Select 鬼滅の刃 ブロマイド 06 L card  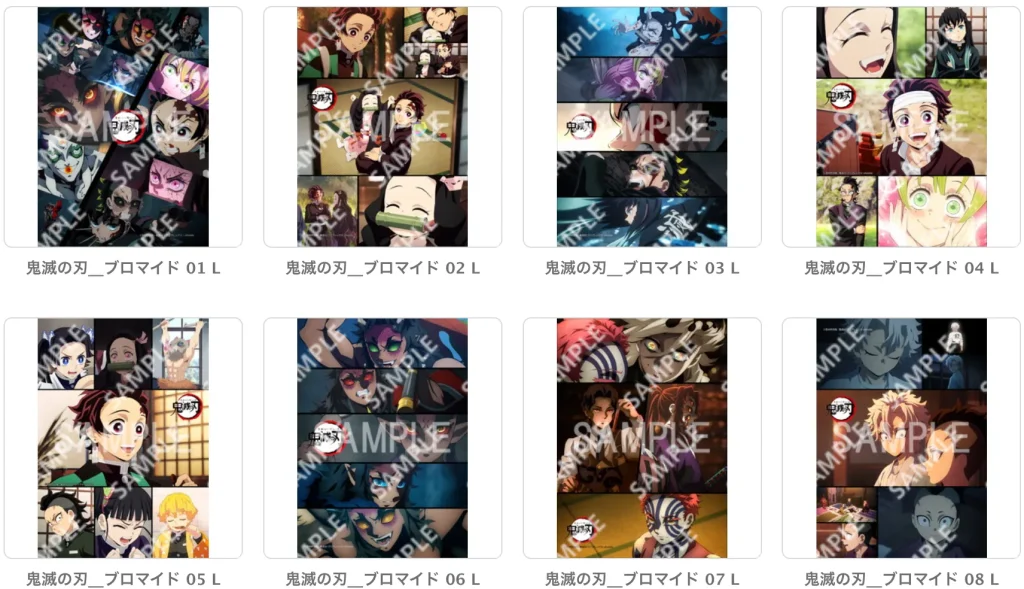pos(382,438)
